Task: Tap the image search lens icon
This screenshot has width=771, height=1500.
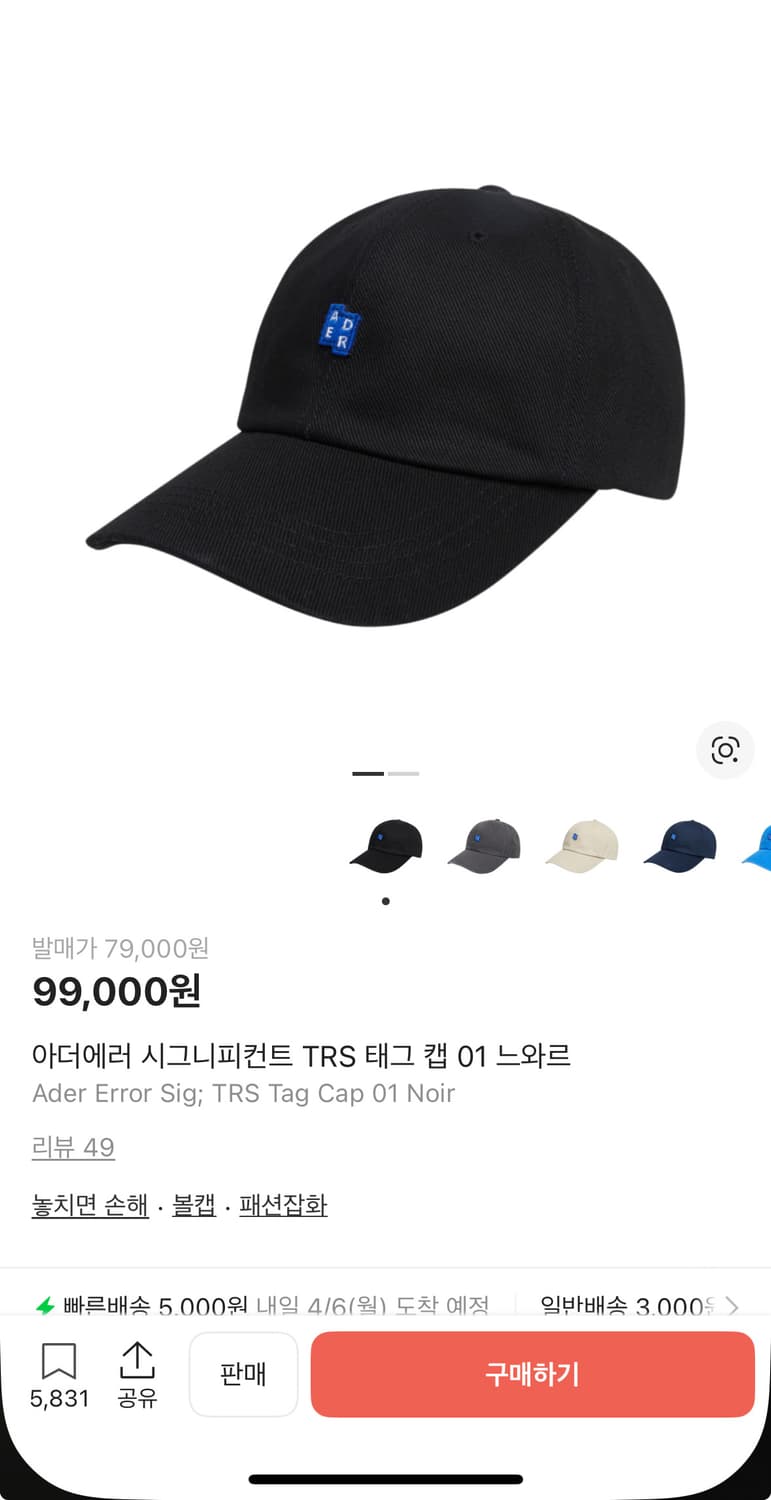Action: [x=725, y=750]
